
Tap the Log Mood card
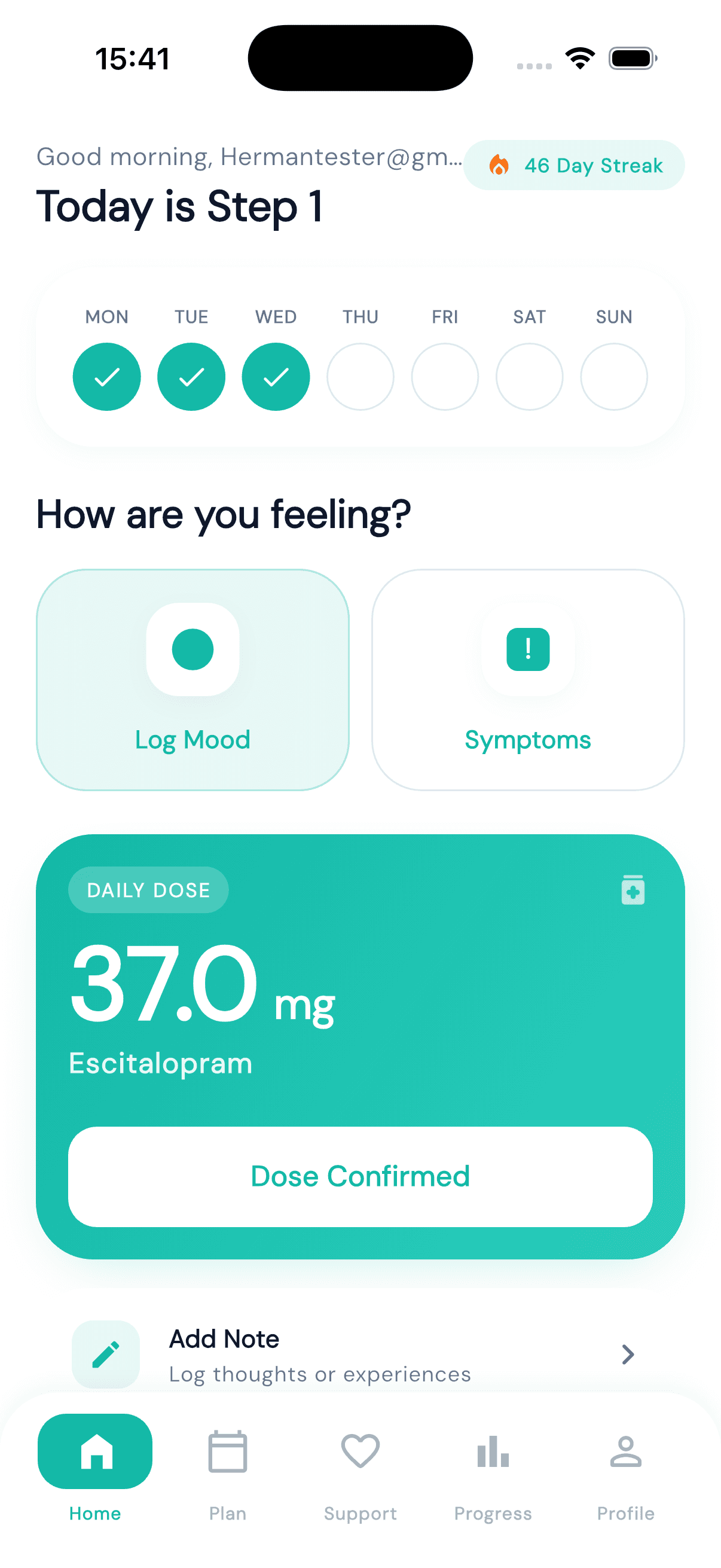click(x=193, y=679)
